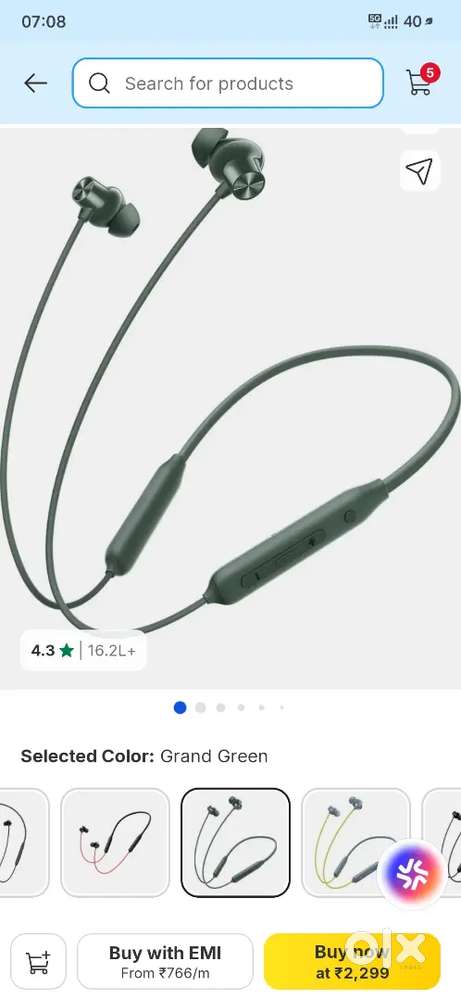Share this product via the arrow icon
This screenshot has height=1000, width=461.
point(420,171)
